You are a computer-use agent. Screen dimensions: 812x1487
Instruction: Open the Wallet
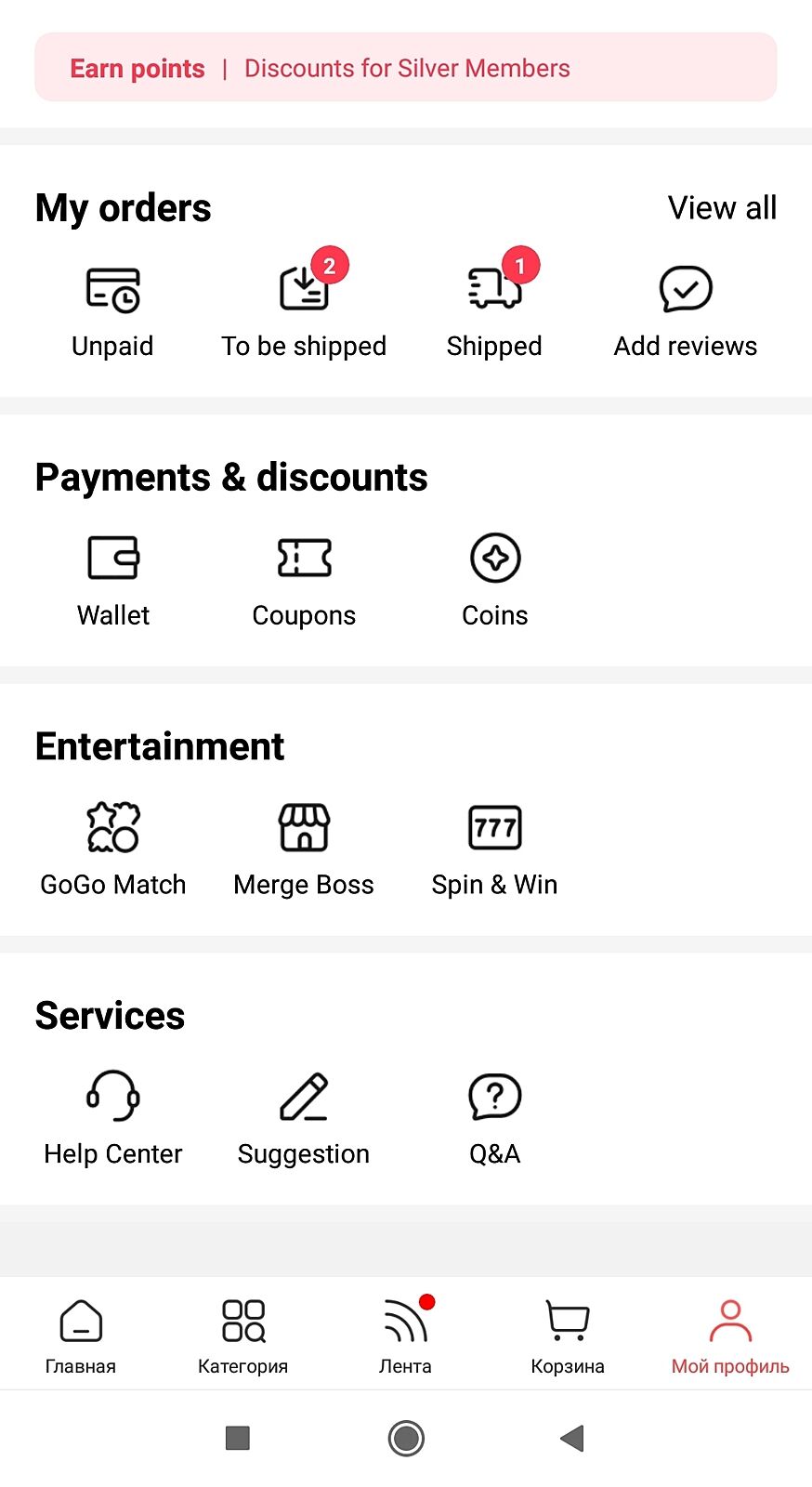pos(113,581)
